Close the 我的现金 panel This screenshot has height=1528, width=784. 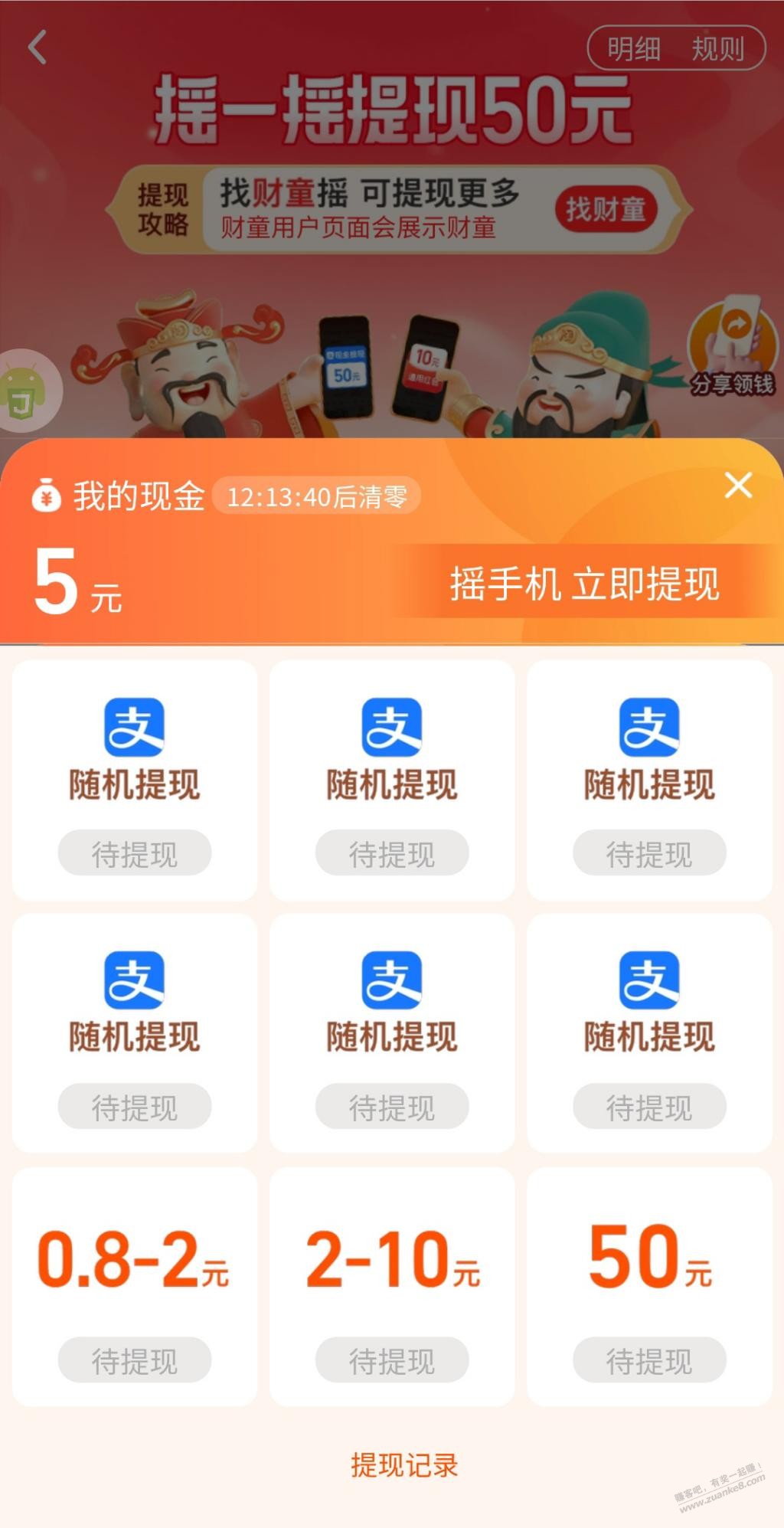click(x=738, y=485)
